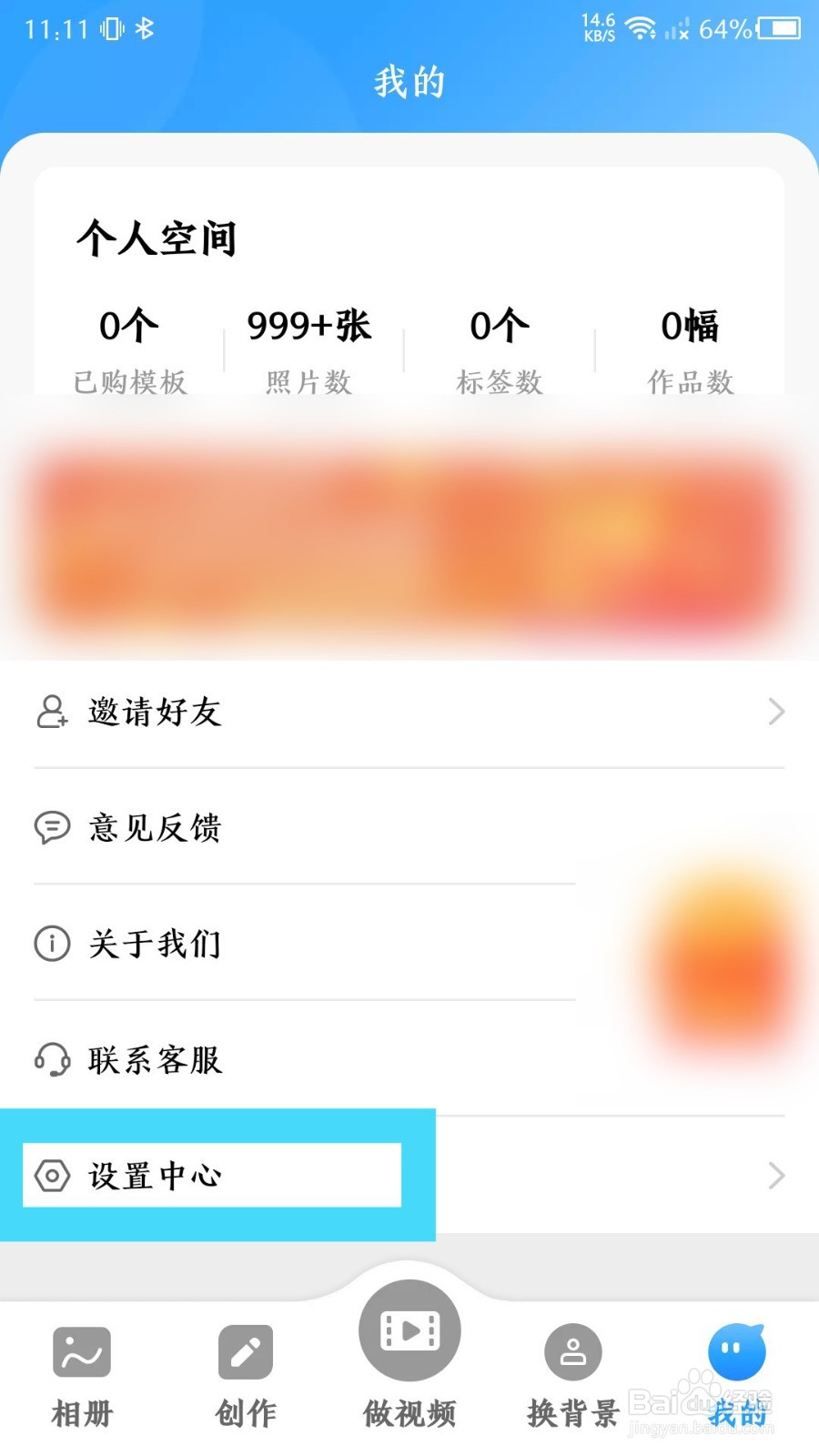Tap the 设置中心 gear settings icon

[52, 1175]
